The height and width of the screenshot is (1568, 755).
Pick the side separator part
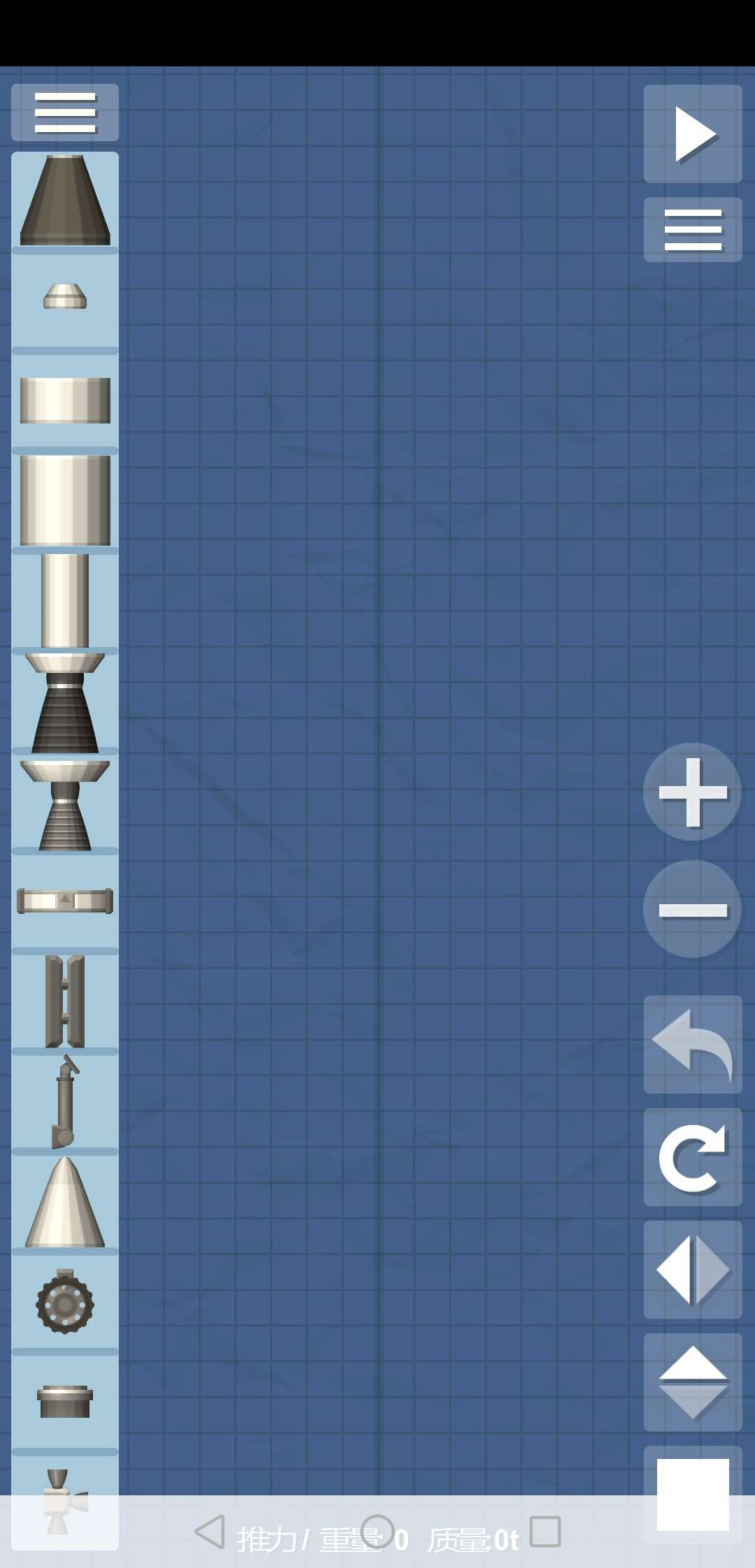click(x=65, y=1001)
